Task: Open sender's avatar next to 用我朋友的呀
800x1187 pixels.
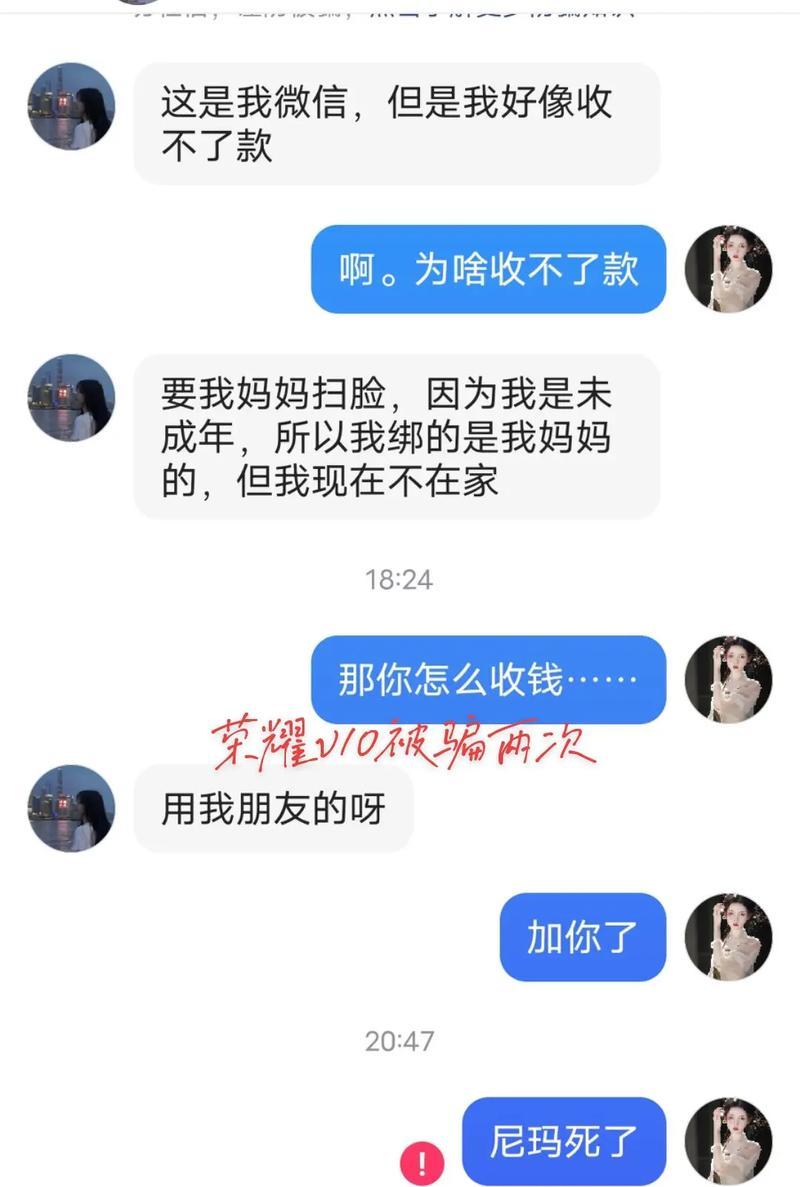Action: tap(71, 808)
